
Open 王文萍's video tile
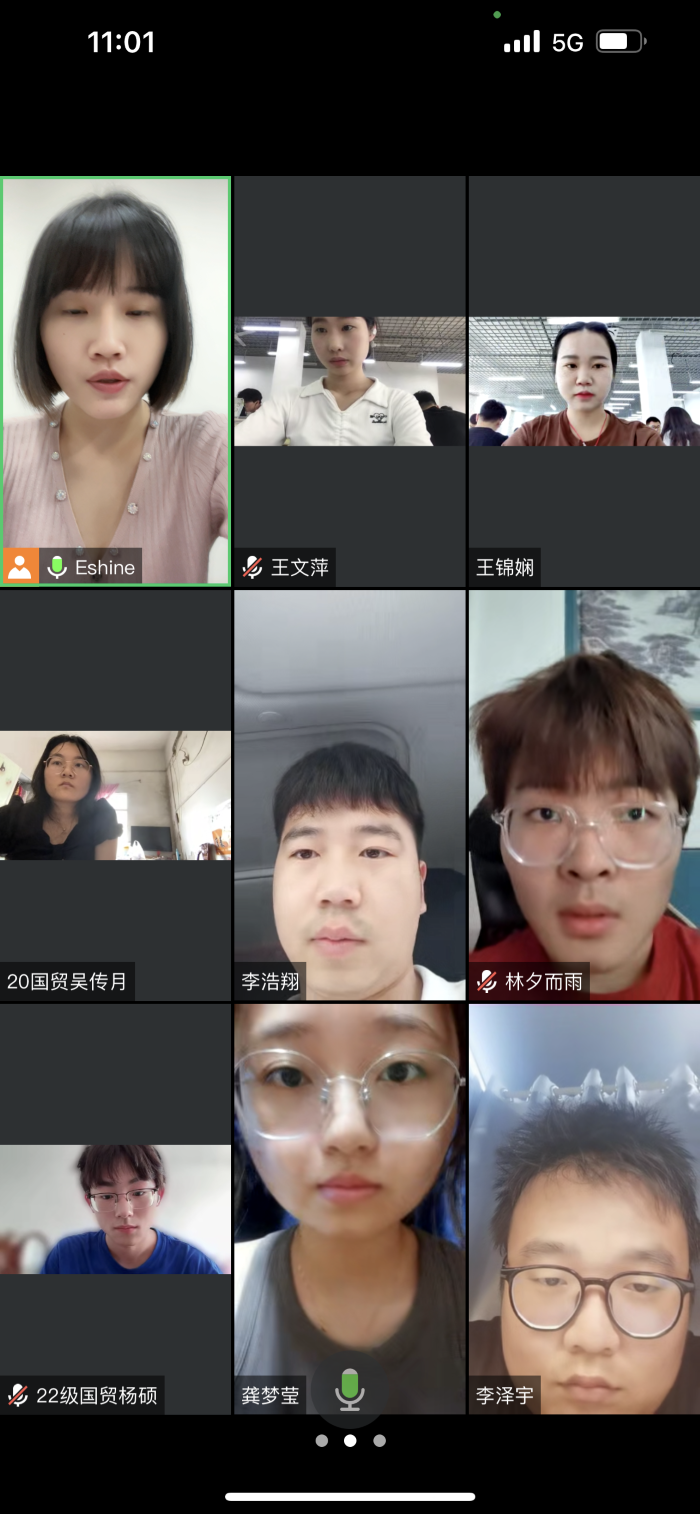pyautogui.click(x=350, y=380)
